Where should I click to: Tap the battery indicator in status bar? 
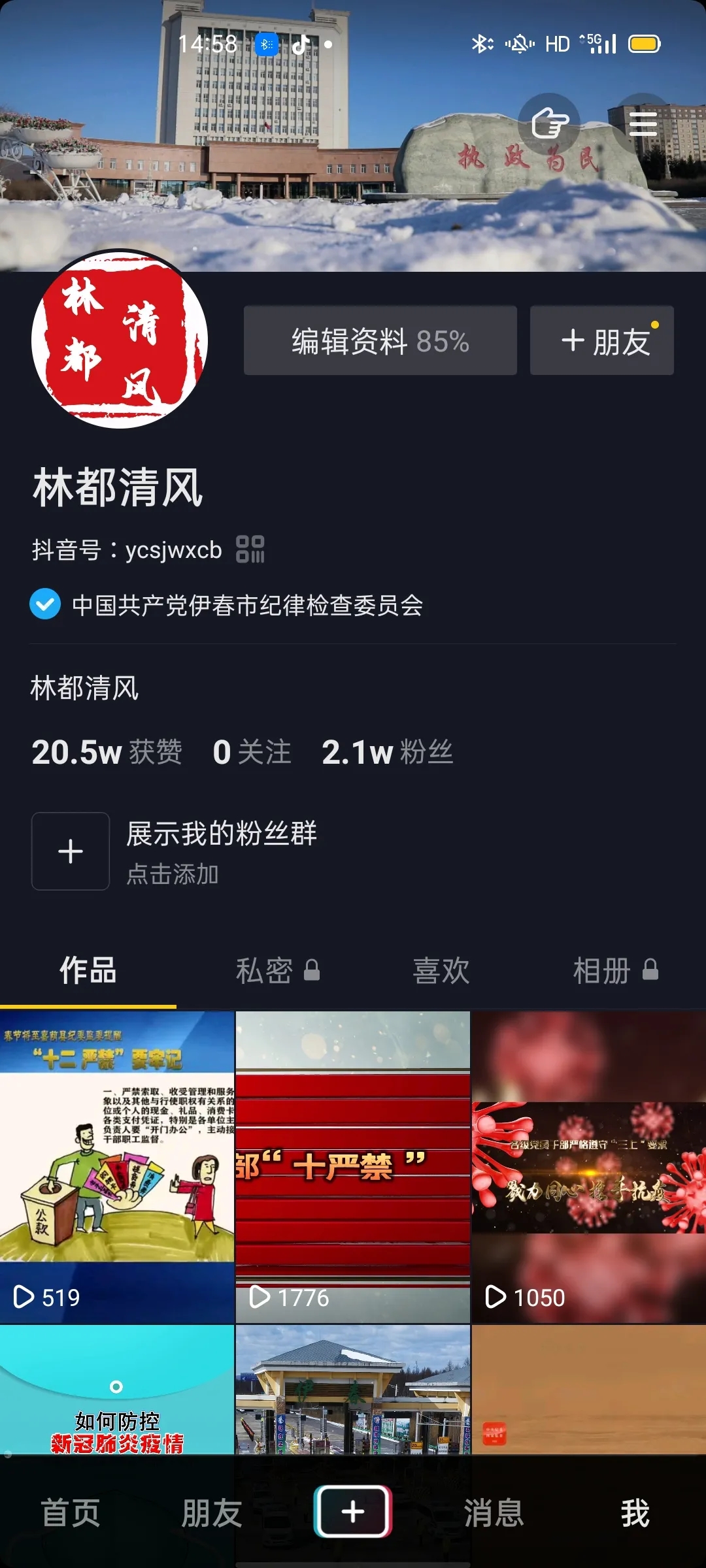point(644,43)
